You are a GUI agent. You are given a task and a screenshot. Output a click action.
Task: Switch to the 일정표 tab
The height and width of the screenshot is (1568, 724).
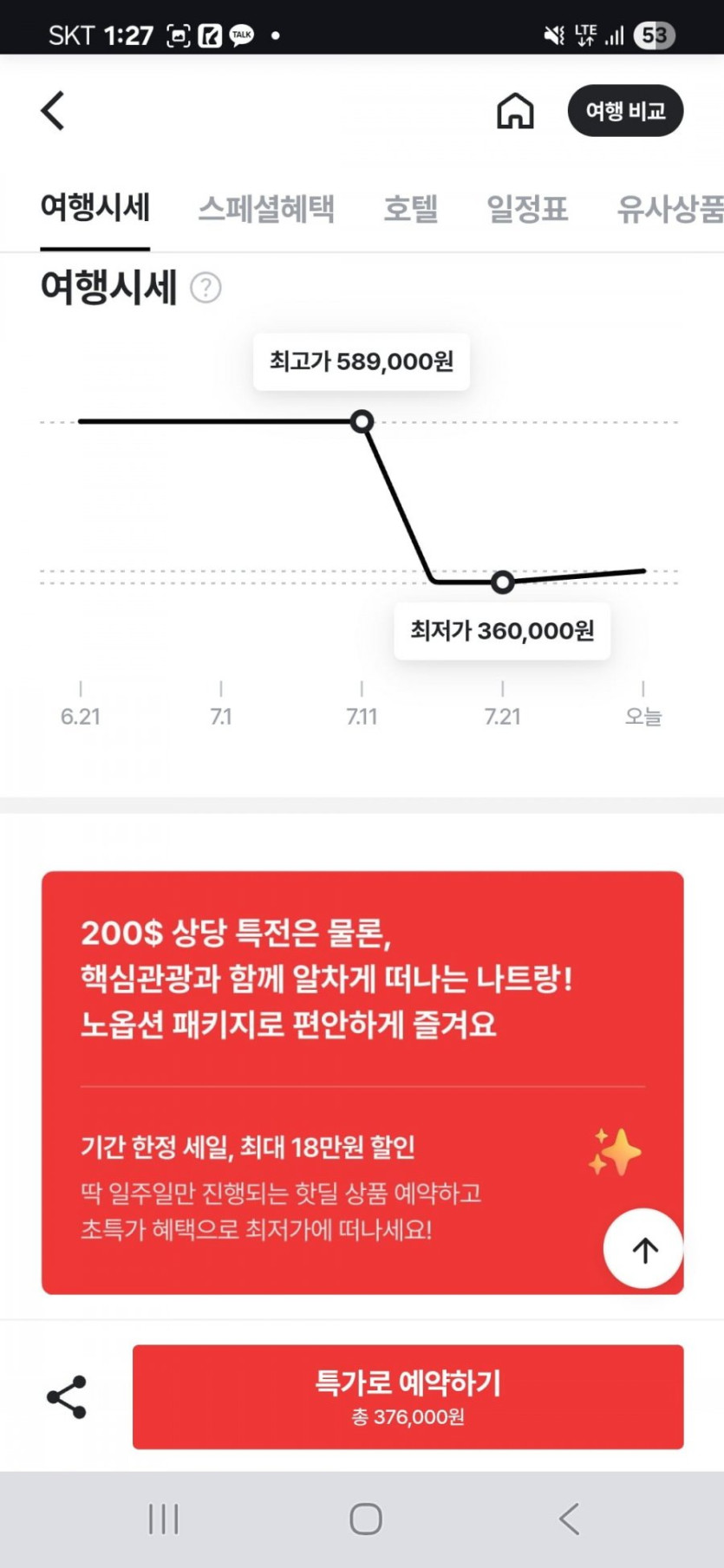click(x=527, y=209)
